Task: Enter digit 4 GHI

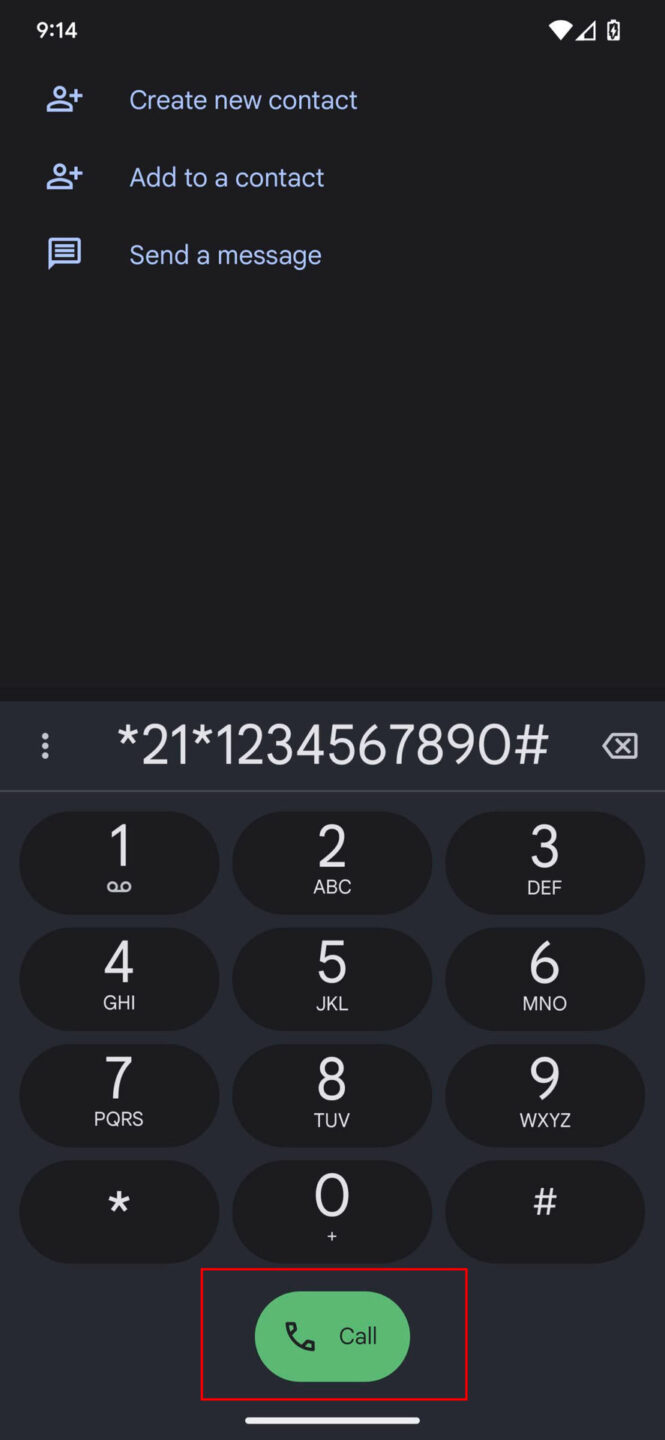Action: click(119, 978)
